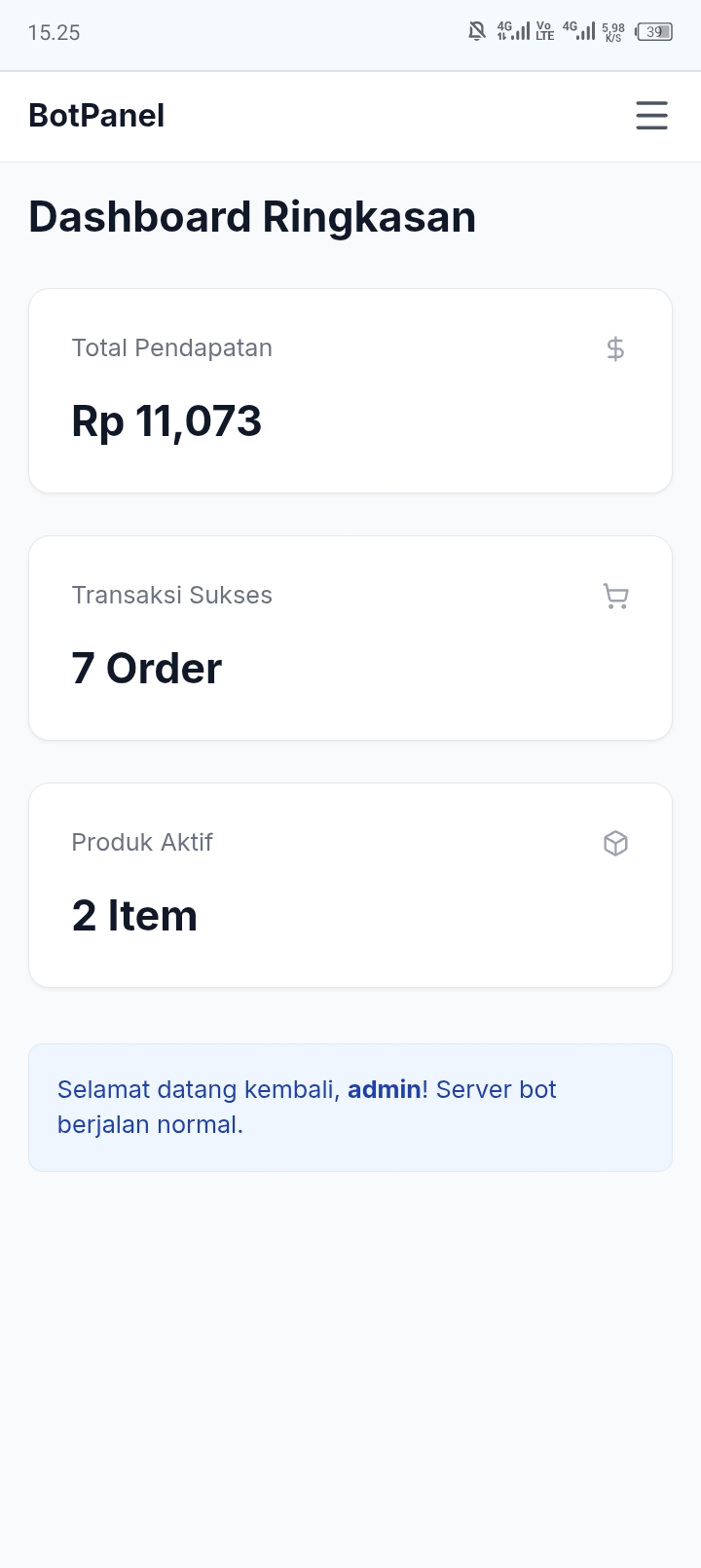
Task: Tap the Dashboard Ringkasan heading
Action: 252,216
